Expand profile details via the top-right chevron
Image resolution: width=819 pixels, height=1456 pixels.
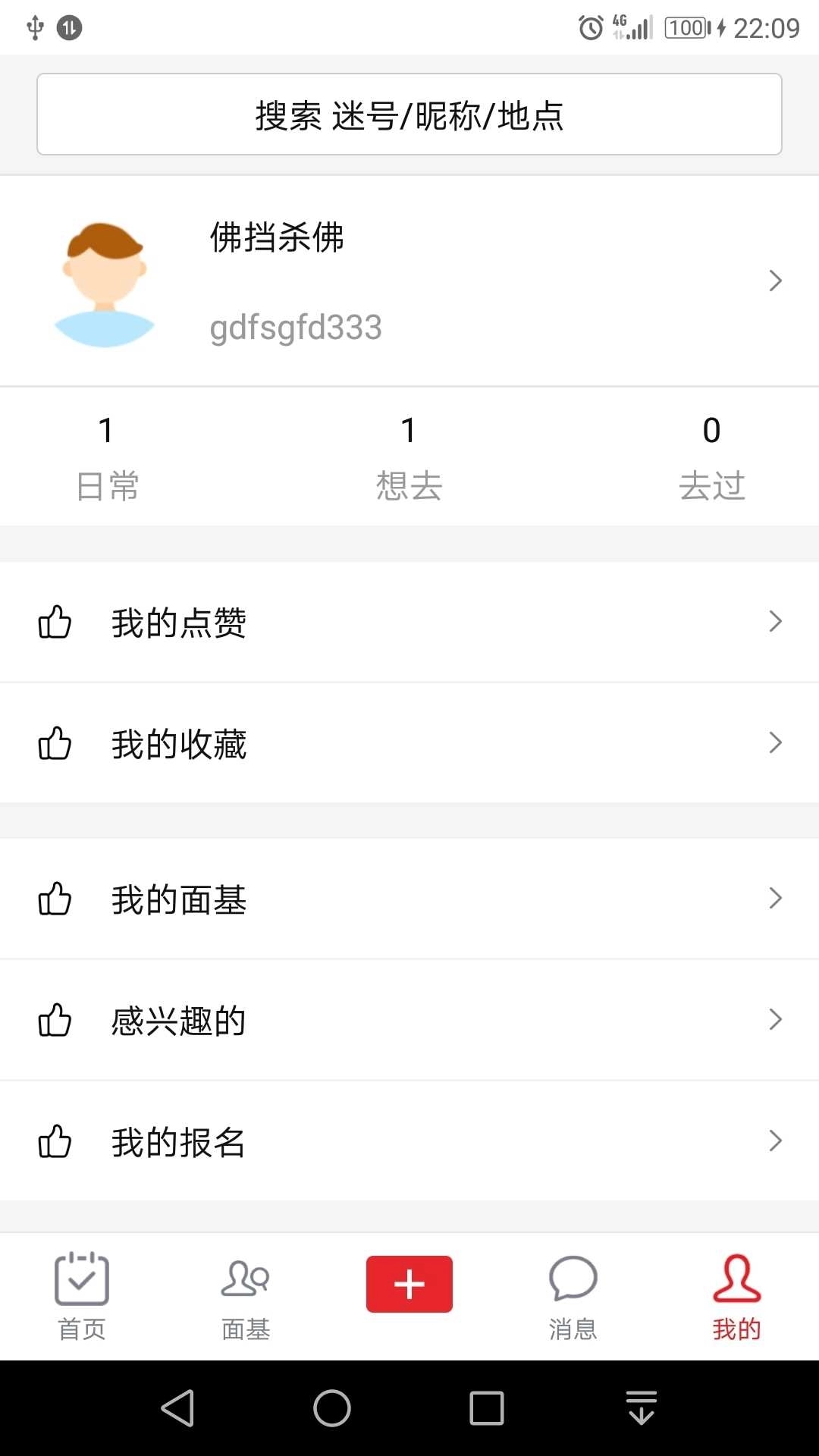point(775,281)
